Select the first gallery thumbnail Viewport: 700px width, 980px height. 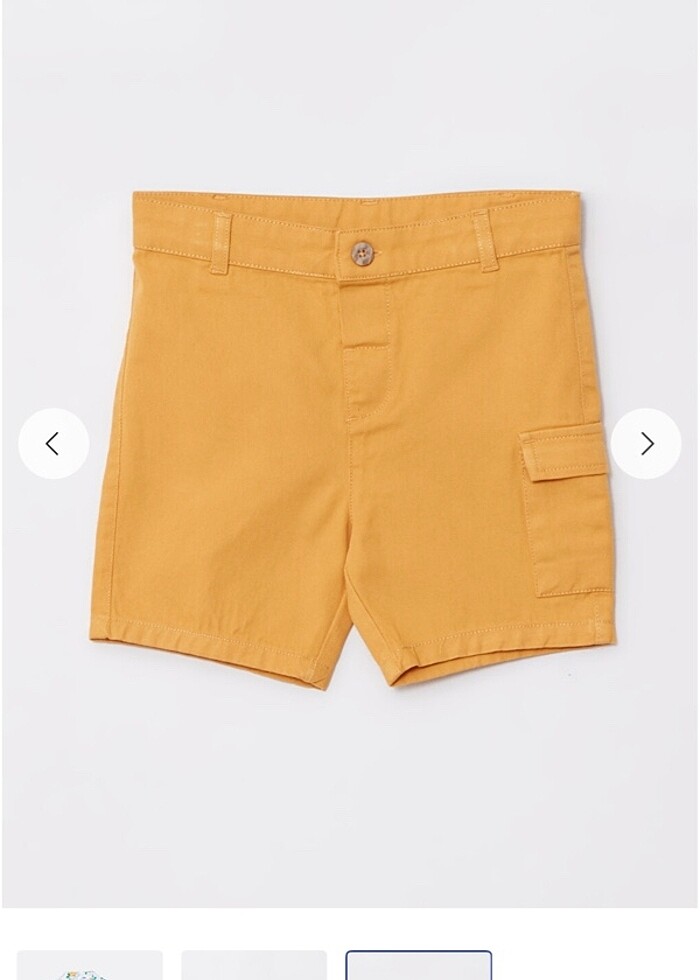click(x=90, y=966)
